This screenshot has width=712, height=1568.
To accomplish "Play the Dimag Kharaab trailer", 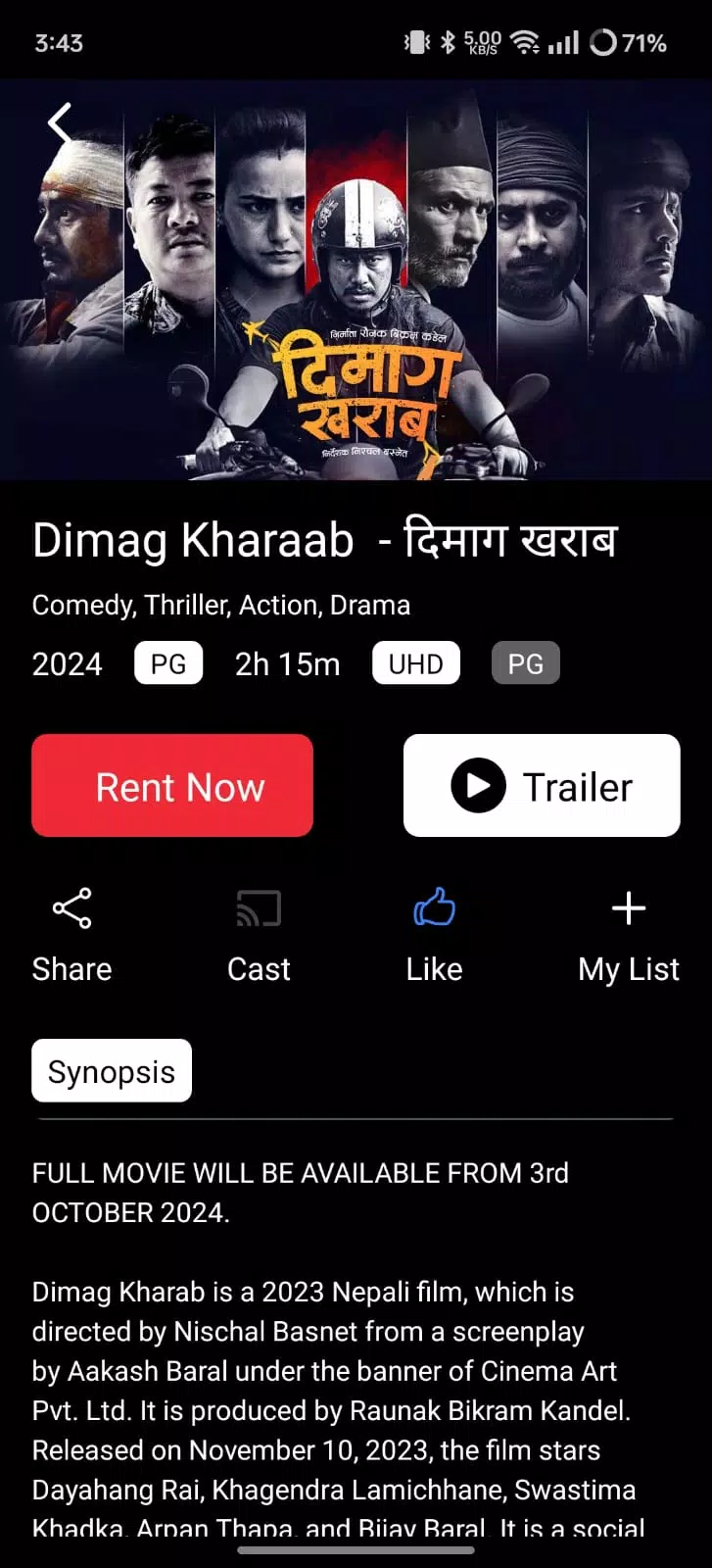I will (542, 785).
